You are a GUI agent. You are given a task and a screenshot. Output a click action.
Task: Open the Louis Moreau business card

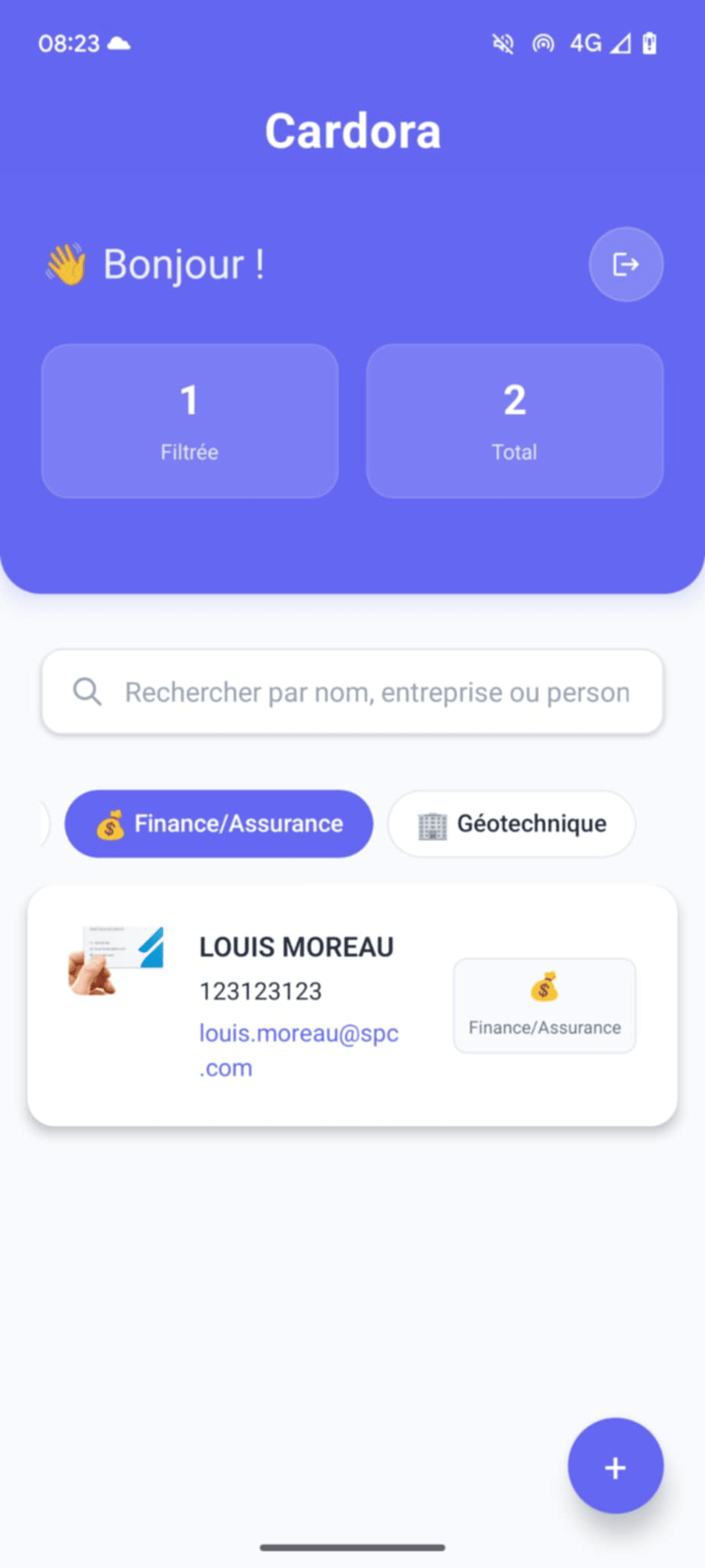click(296, 947)
